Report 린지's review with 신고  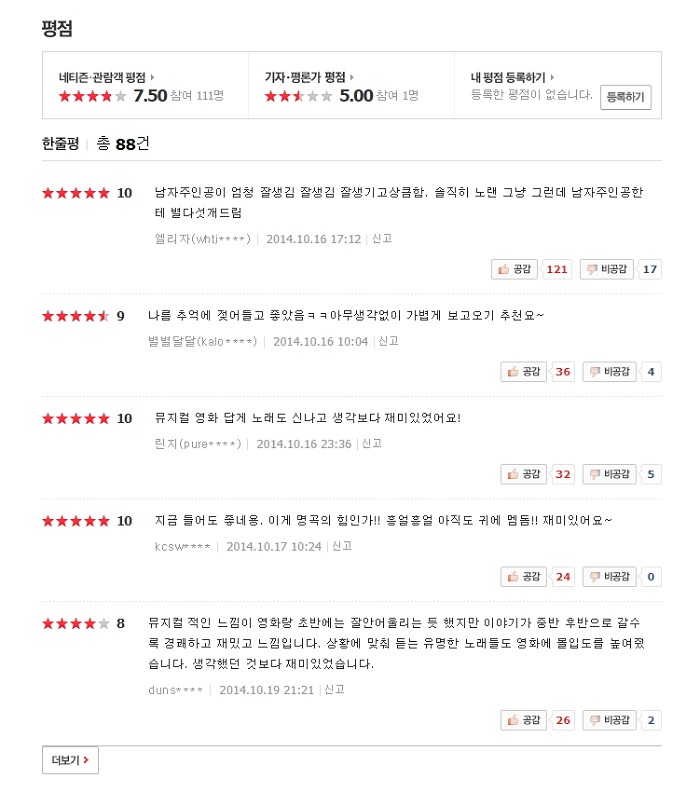point(372,444)
